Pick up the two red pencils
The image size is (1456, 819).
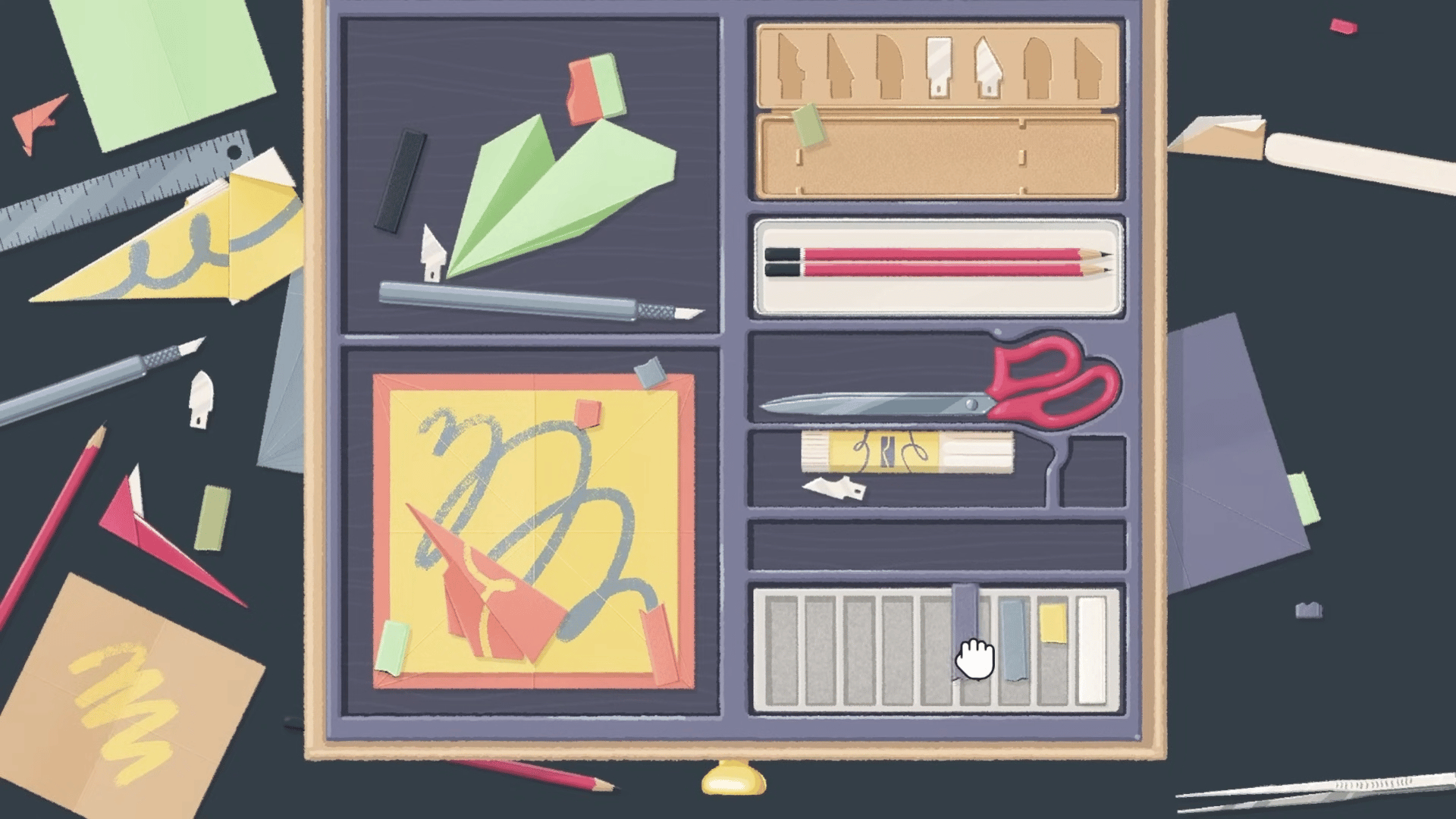[x=937, y=262]
